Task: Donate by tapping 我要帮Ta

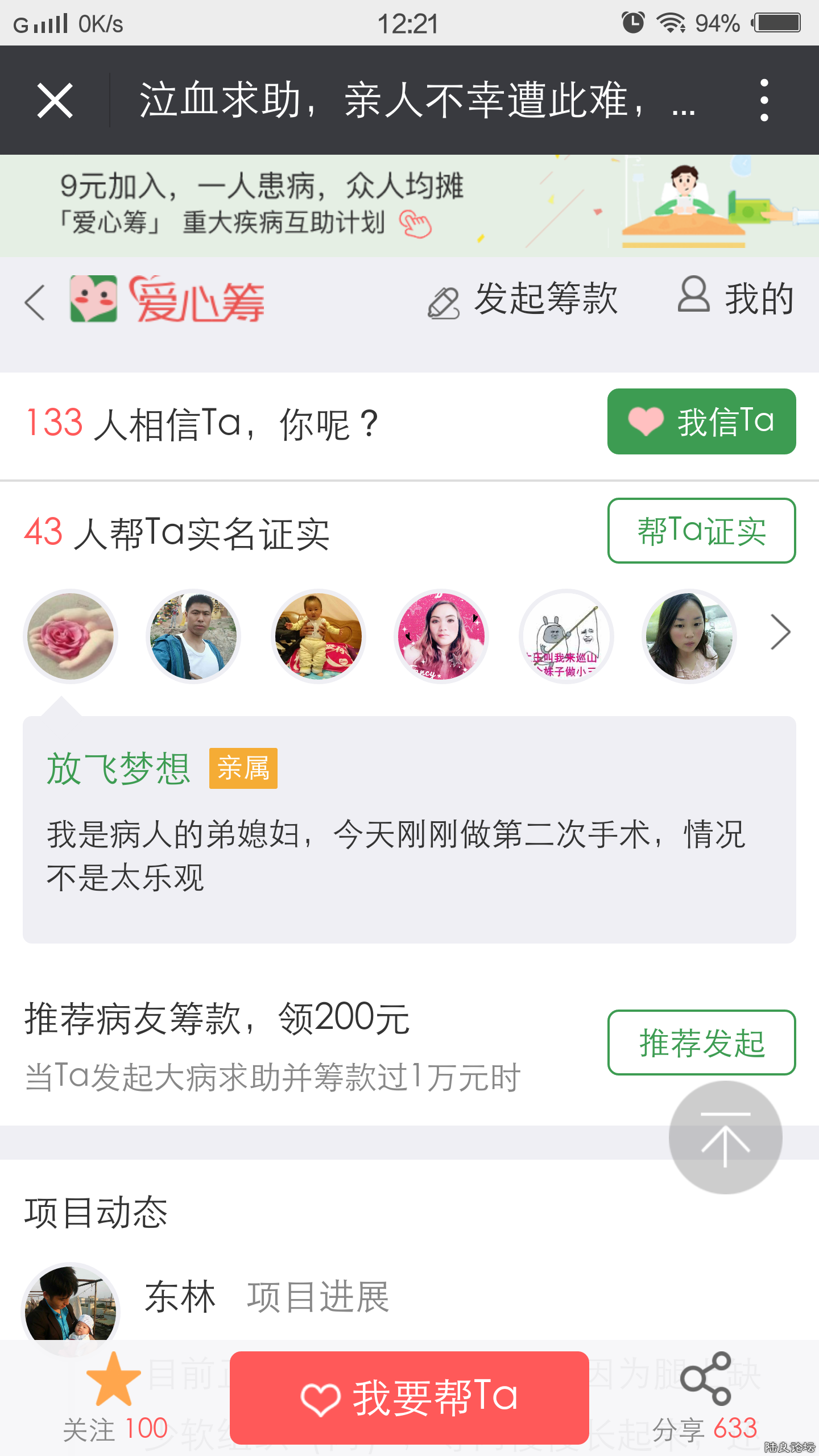Action: coord(409,1397)
